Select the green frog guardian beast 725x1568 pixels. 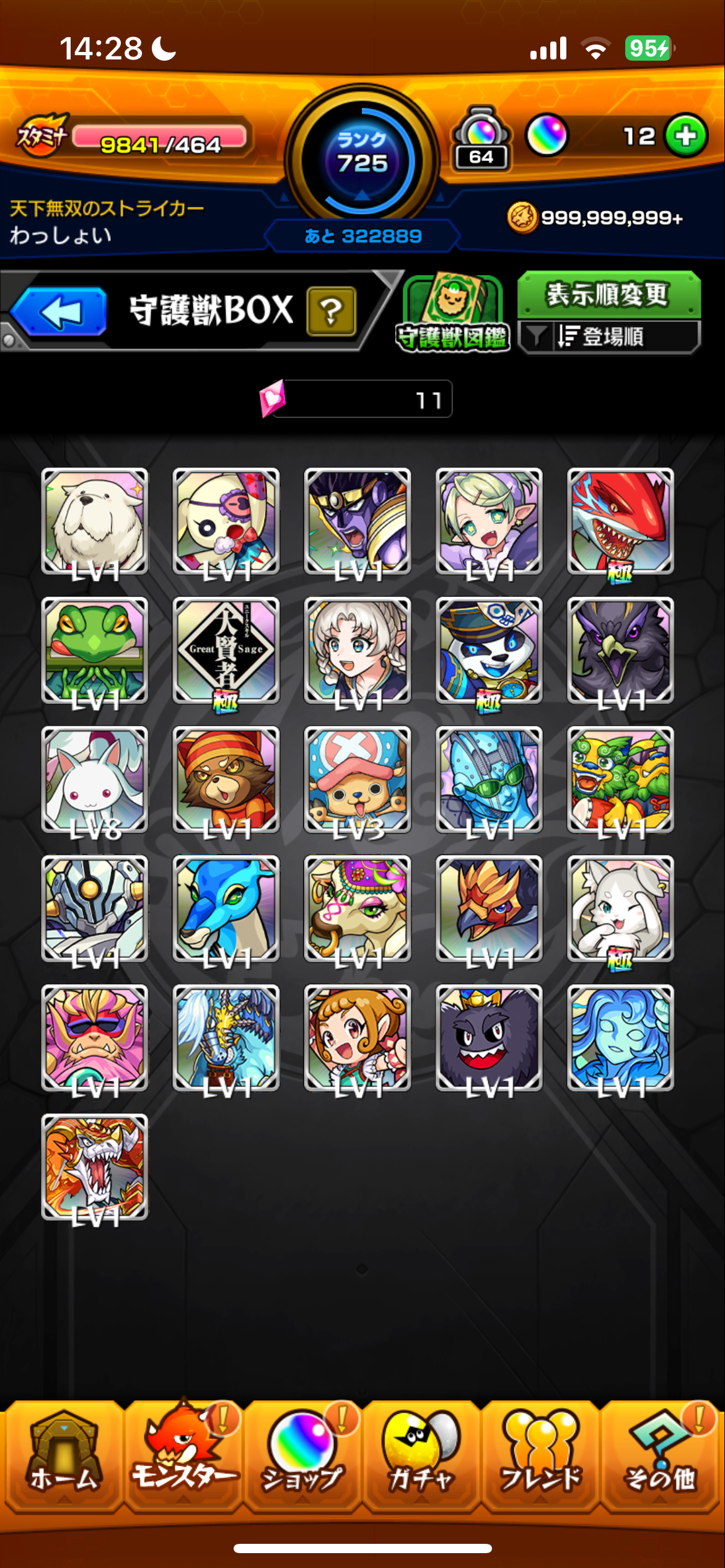point(95,650)
